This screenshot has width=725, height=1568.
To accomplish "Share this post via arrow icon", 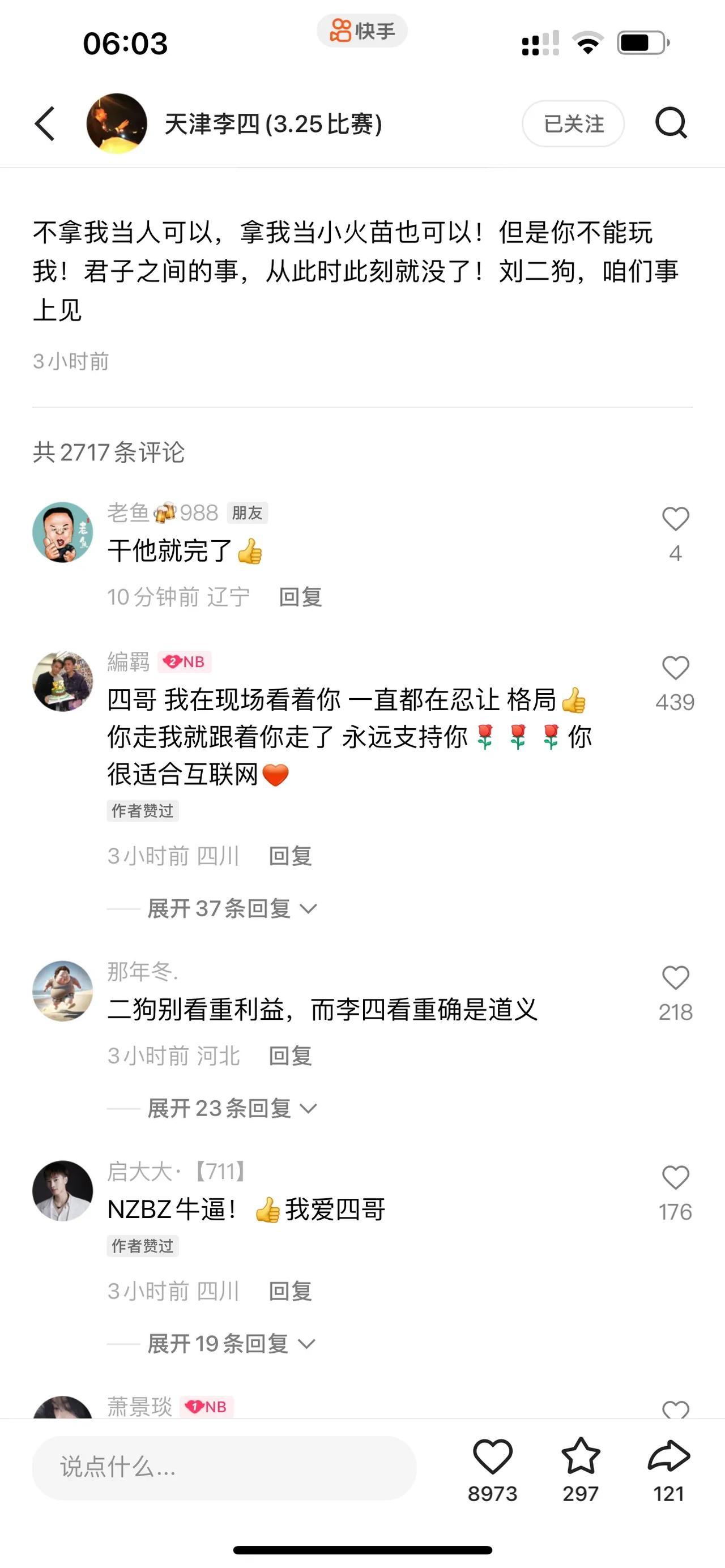I will coord(668,1457).
